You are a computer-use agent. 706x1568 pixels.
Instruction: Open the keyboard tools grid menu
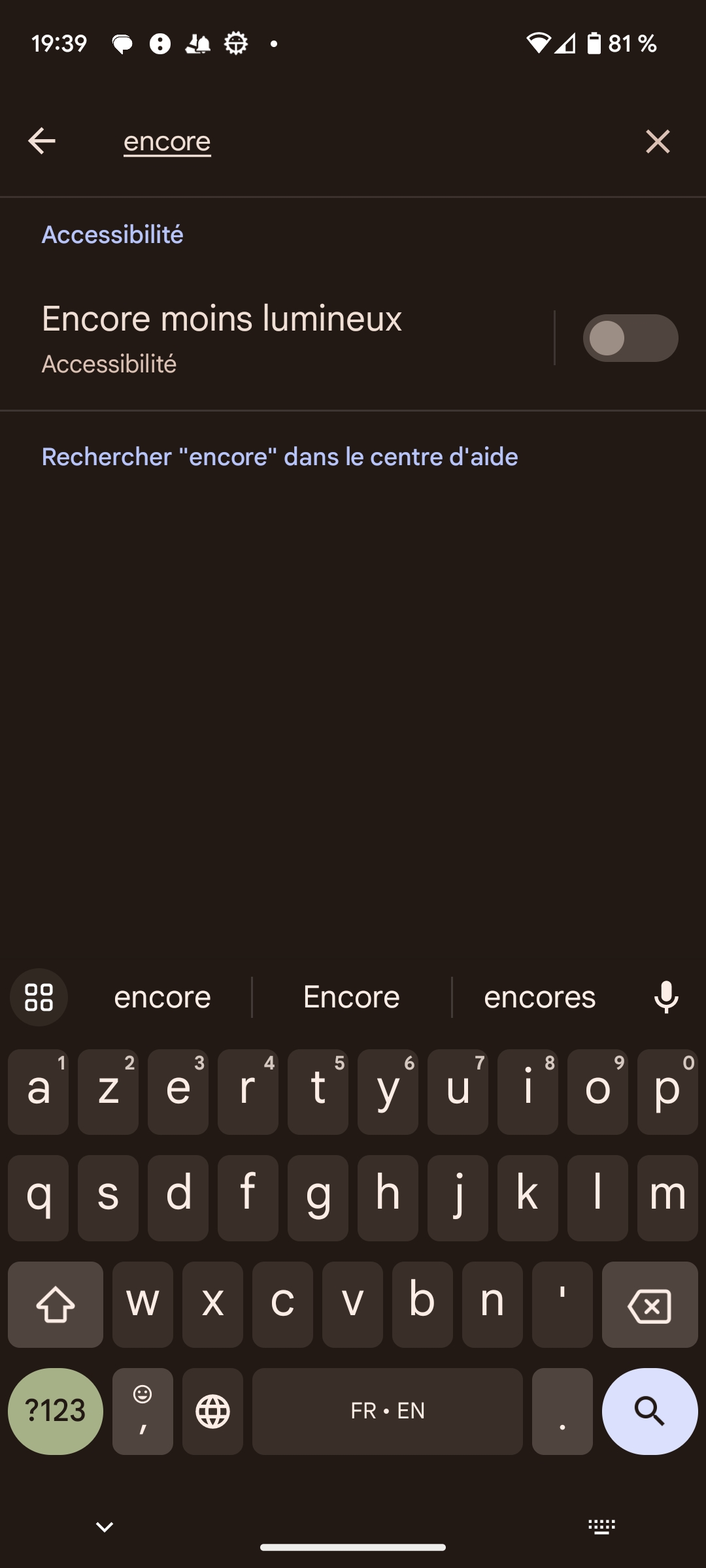(x=39, y=998)
